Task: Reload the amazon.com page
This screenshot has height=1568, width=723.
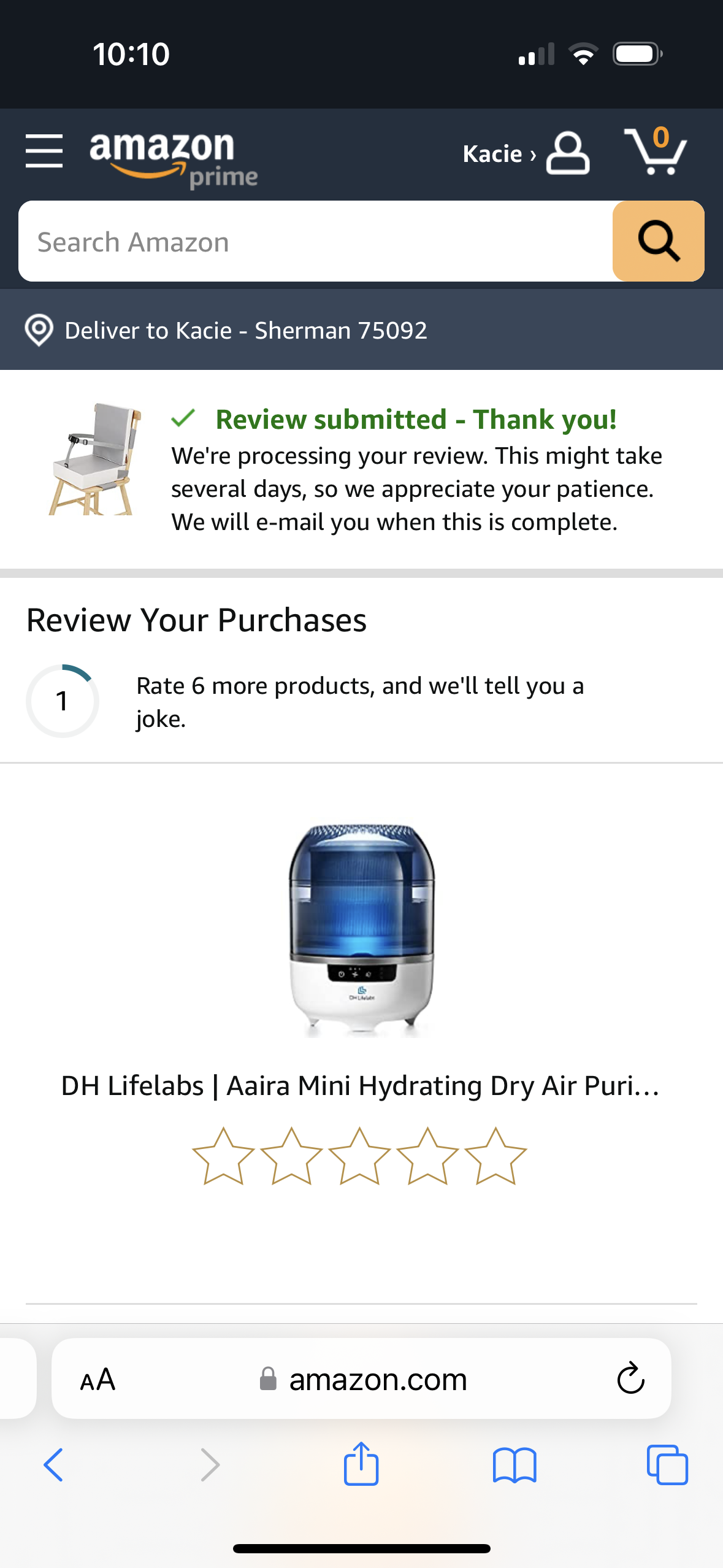Action: click(x=630, y=1379)
